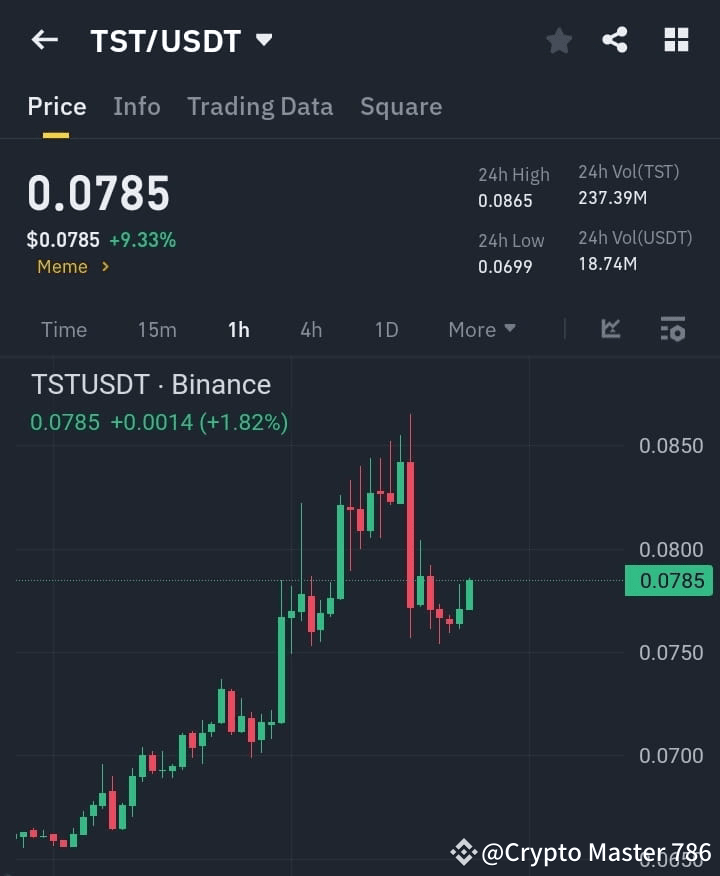
Task: Select the Price tab
Action: click(57, 106)
